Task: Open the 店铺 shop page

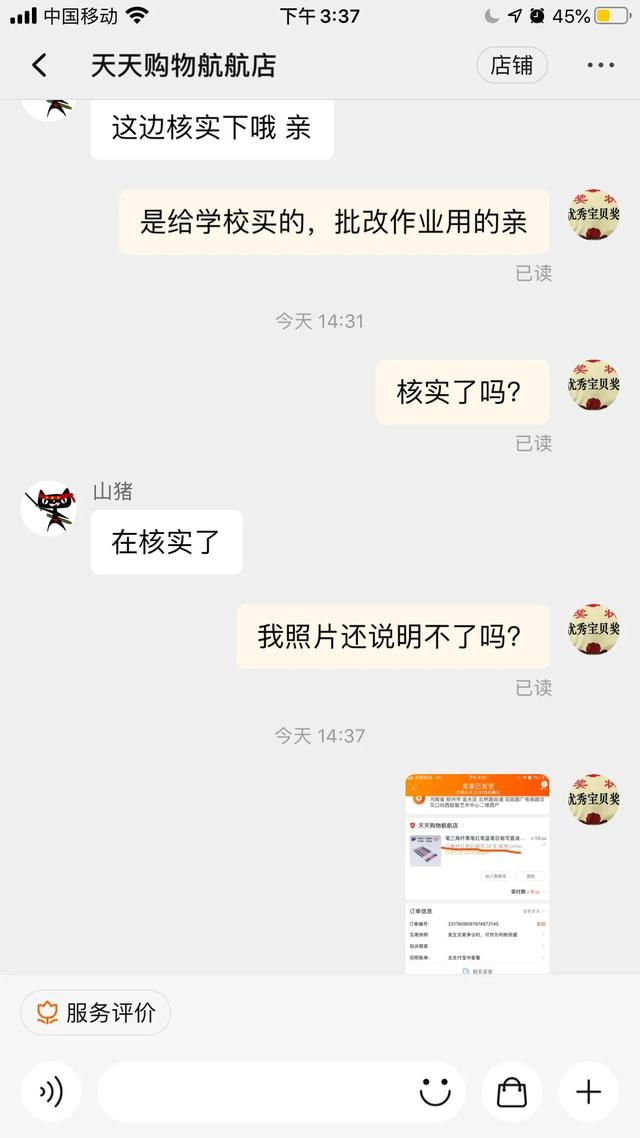Action: click(x=511, y=65)
